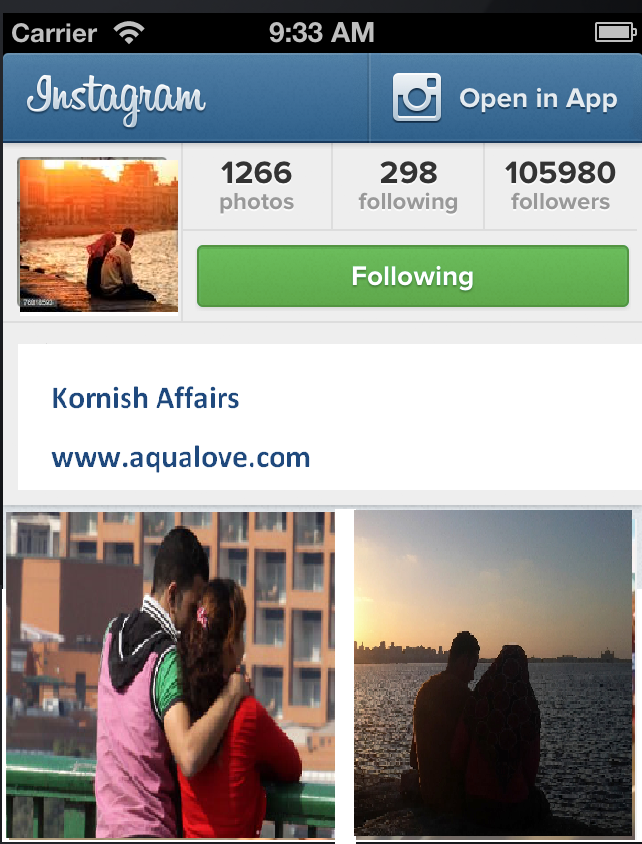The image size is (642, 844).
Task: View the 298 following list
Action: 408,186
